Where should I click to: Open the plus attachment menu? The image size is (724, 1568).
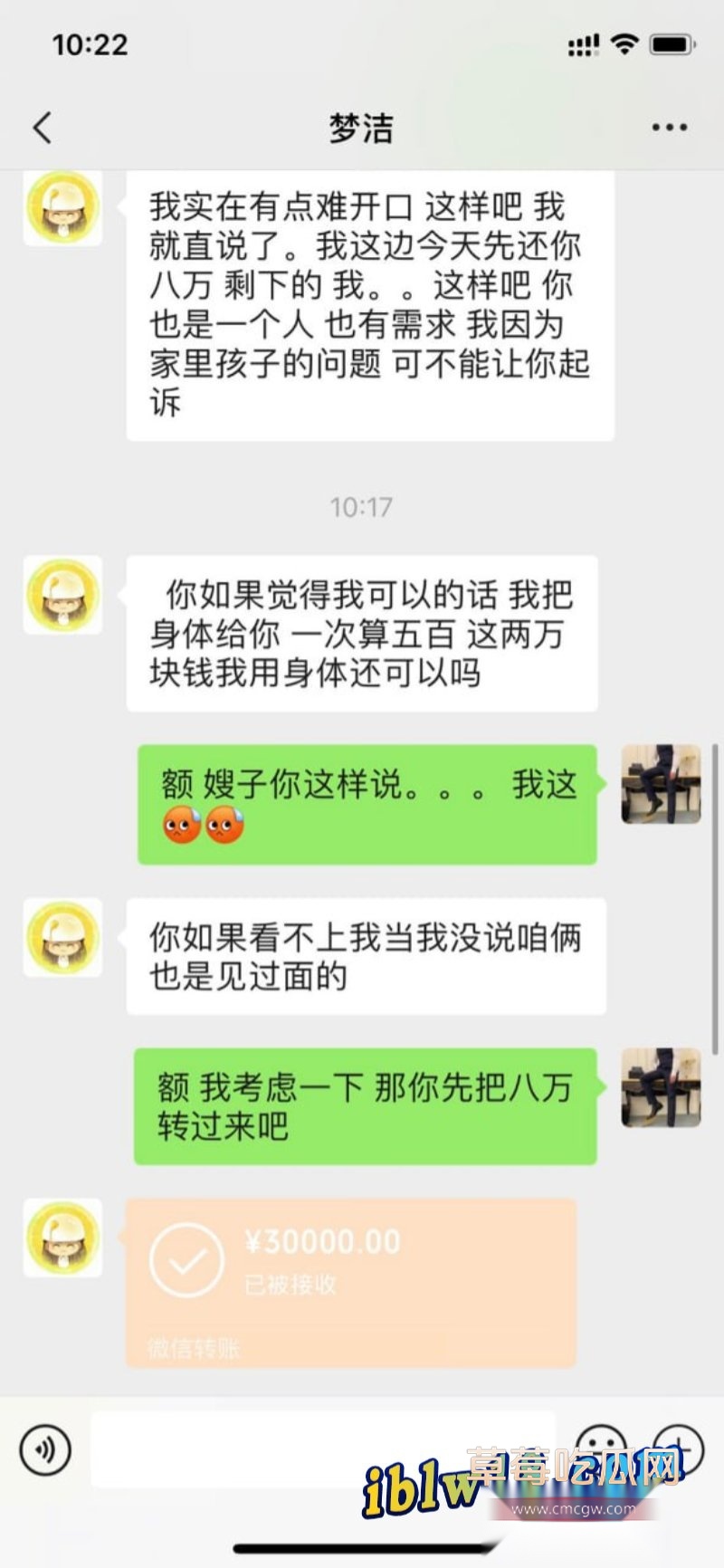click(x=678, y=1447)
